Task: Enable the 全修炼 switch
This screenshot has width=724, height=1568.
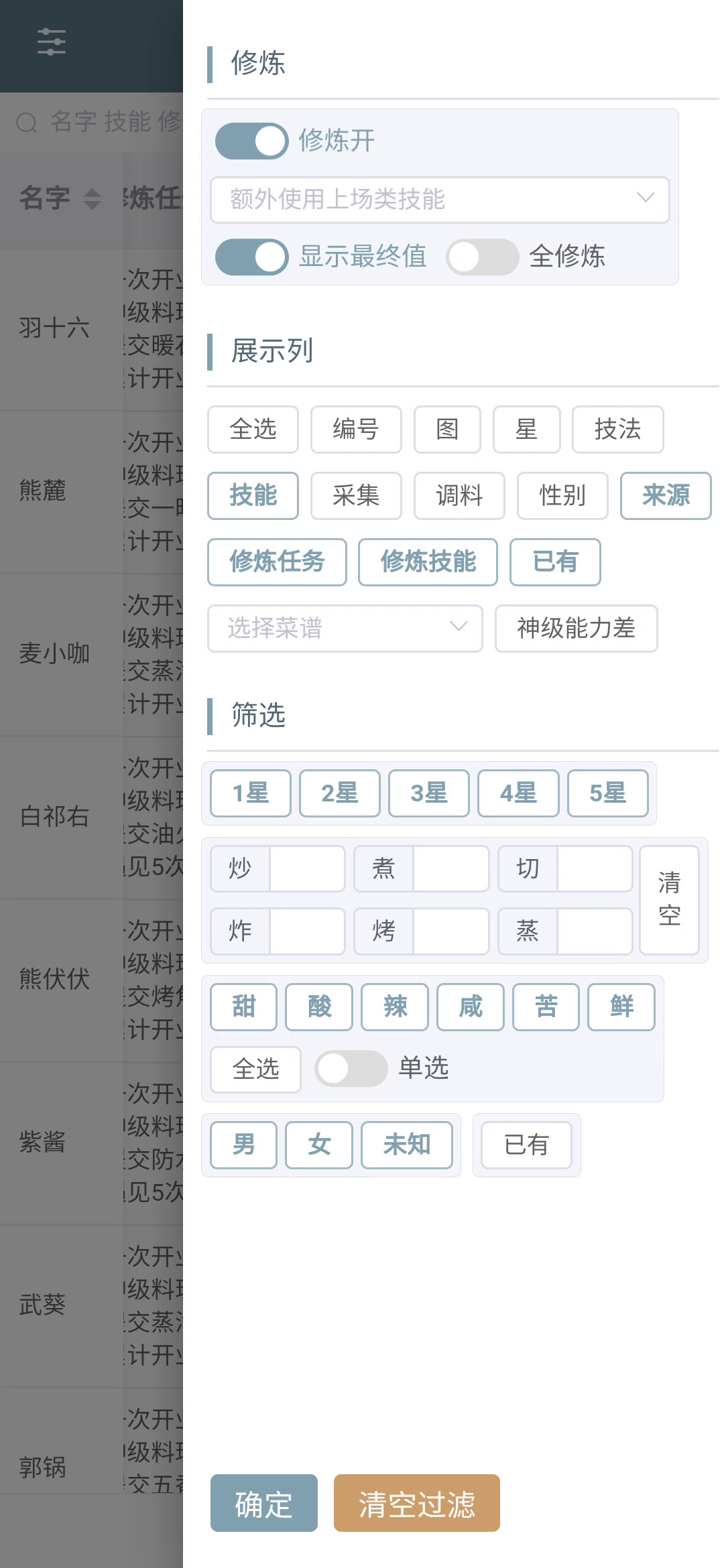Action: pos(482,257)
